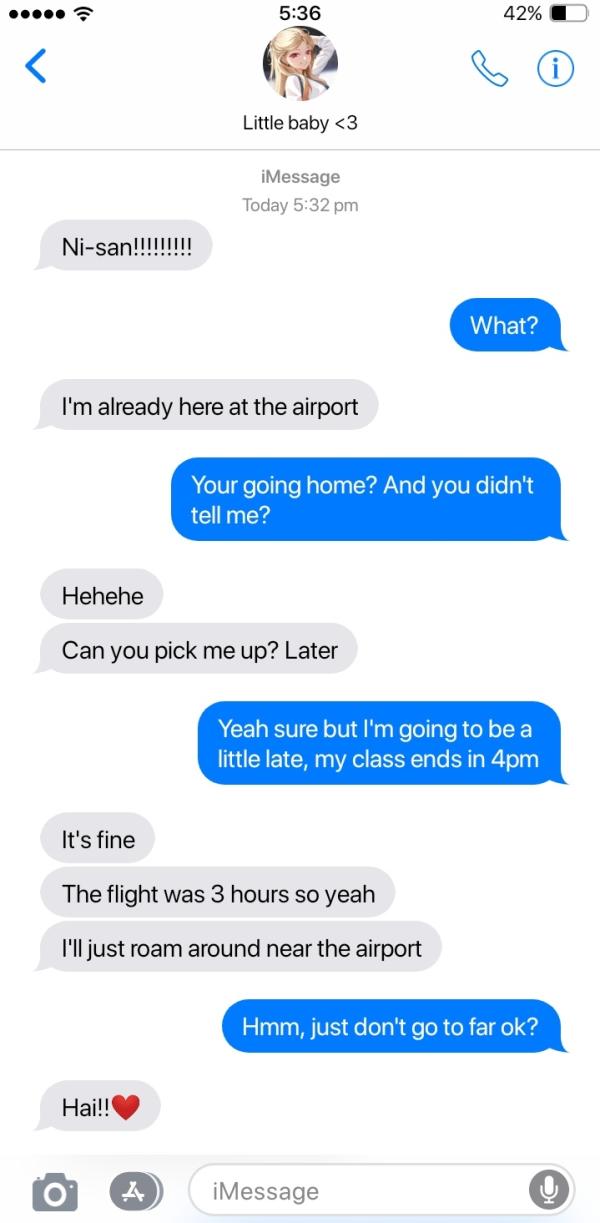Focus the iMessage text field
The image size is (600, 1223).
tap(360, 1191)
